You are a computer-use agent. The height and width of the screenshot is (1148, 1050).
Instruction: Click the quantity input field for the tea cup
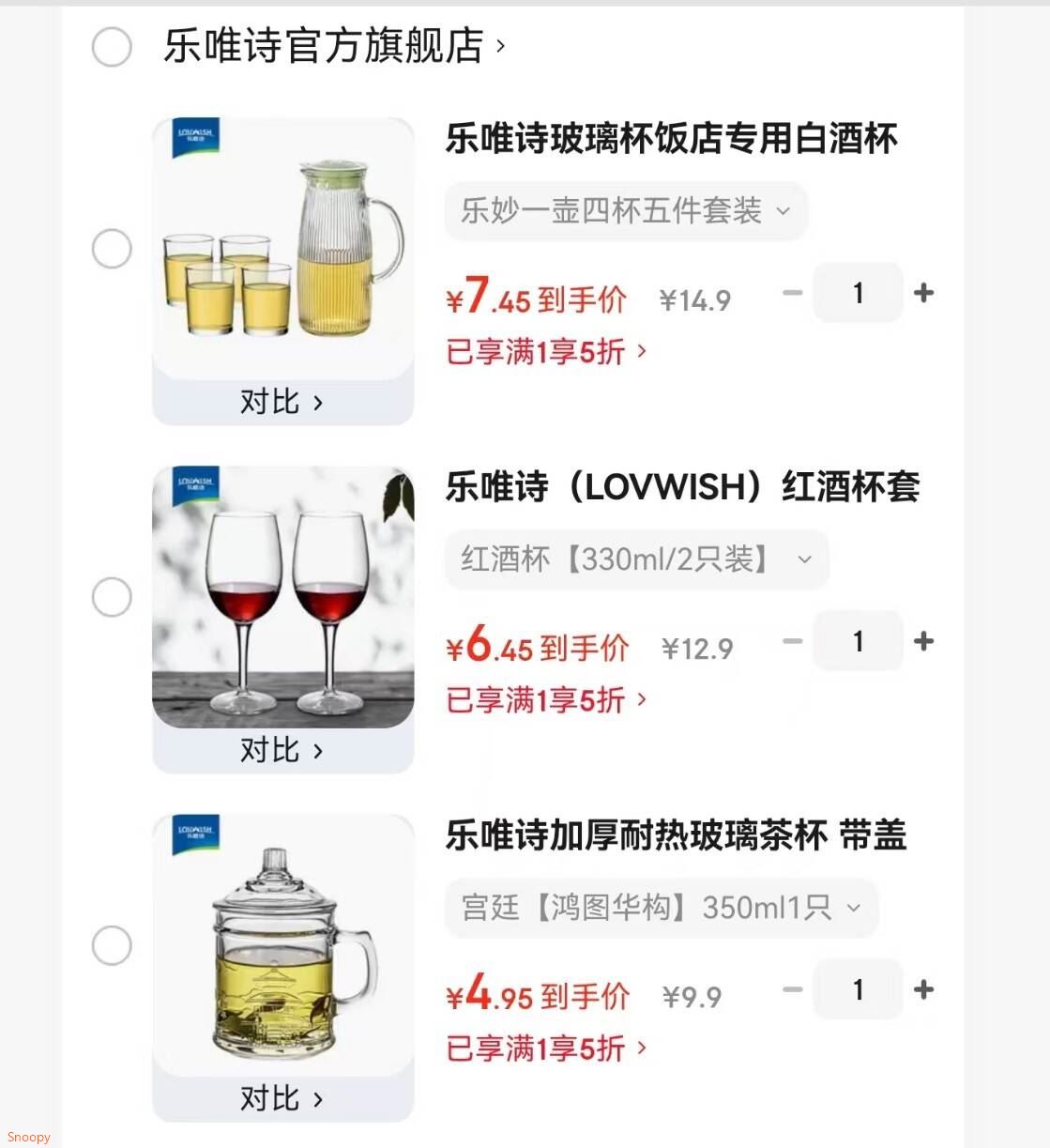coord(858,989)
